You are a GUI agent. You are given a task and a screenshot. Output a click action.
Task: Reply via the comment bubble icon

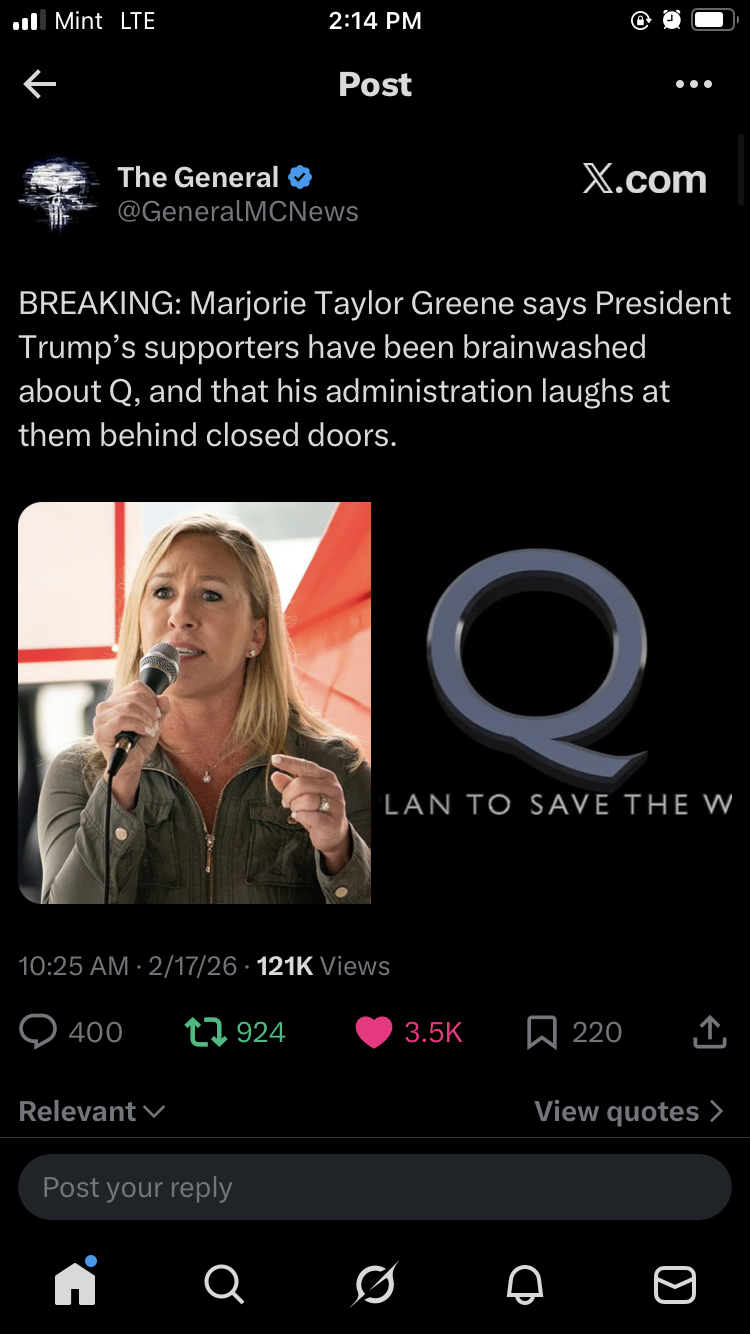click(x=40, y=1032)
